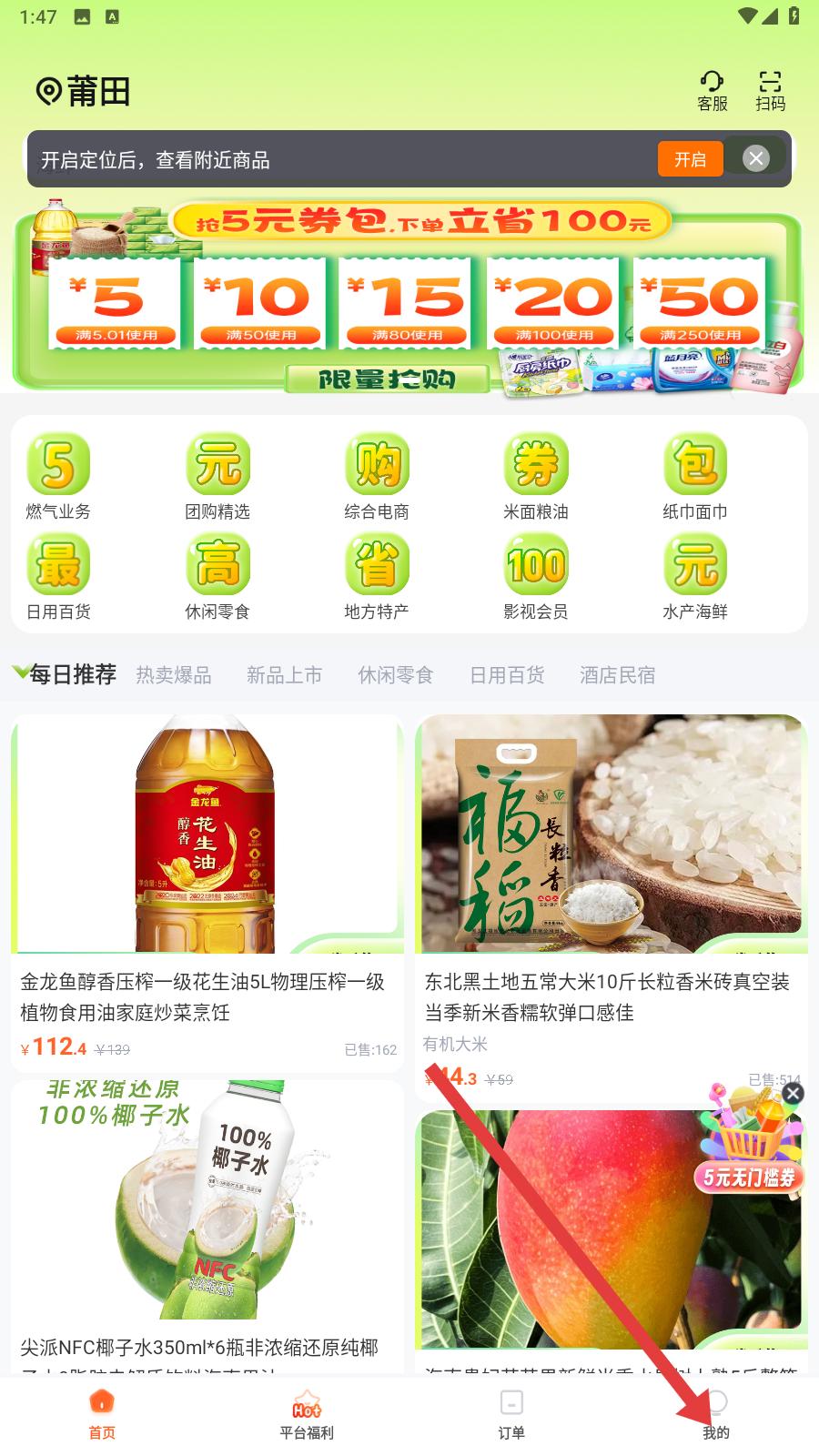Change the city 莆田

84,92
